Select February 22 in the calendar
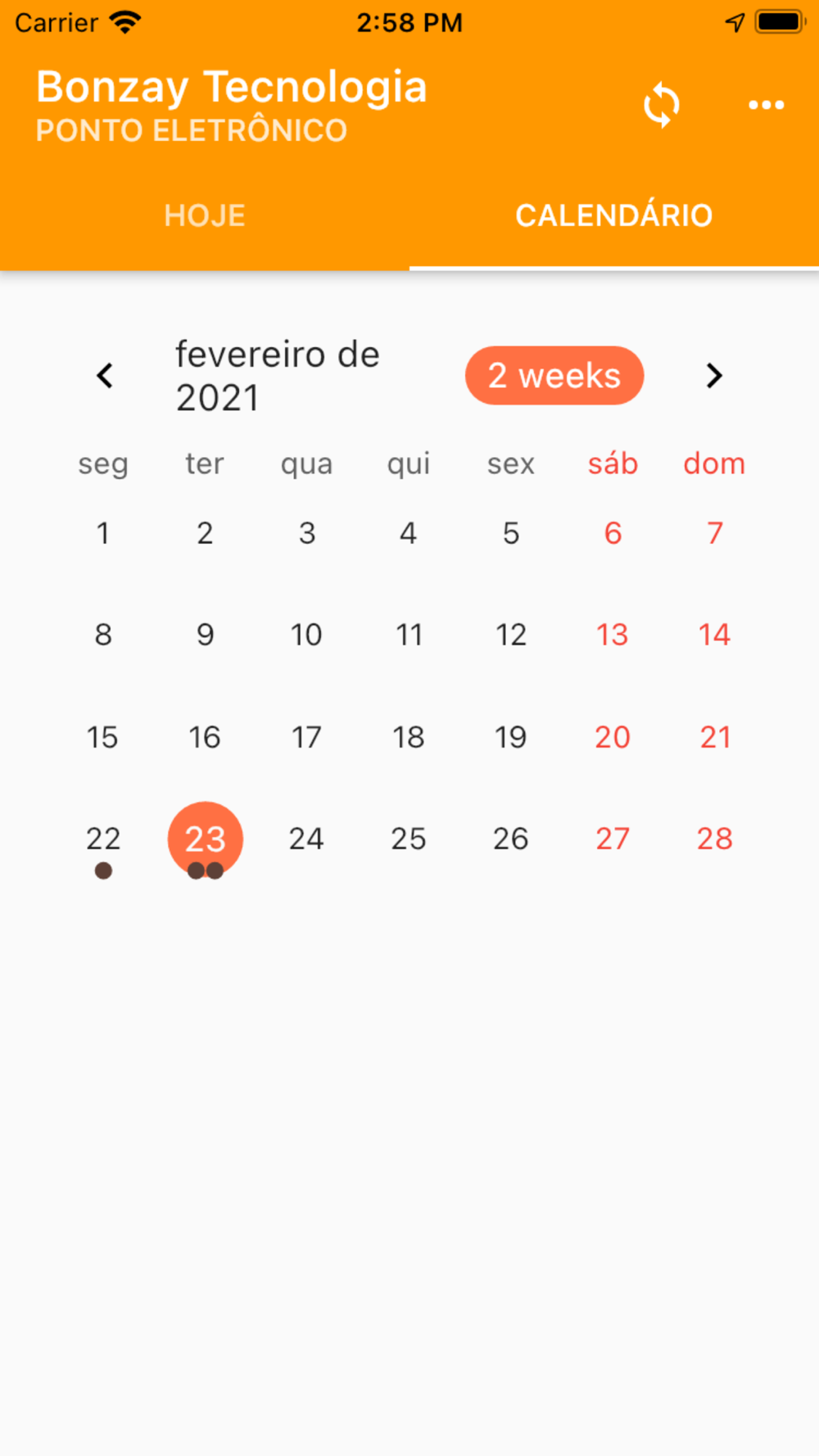Image resolution: width=819 pixels, height=1456 pixels. pos(103,839)
